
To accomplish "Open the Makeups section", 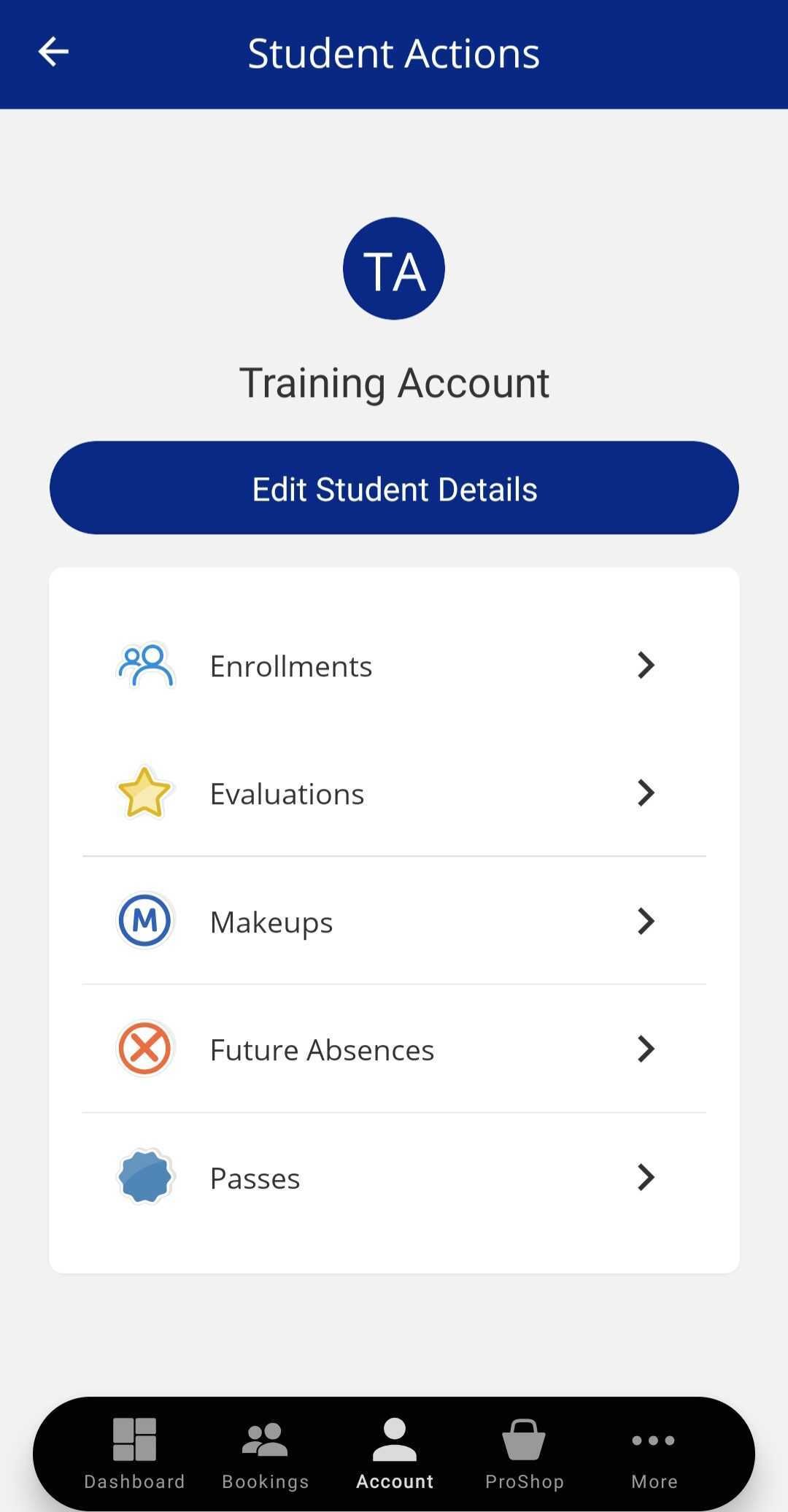I will [x=394, y=922].
